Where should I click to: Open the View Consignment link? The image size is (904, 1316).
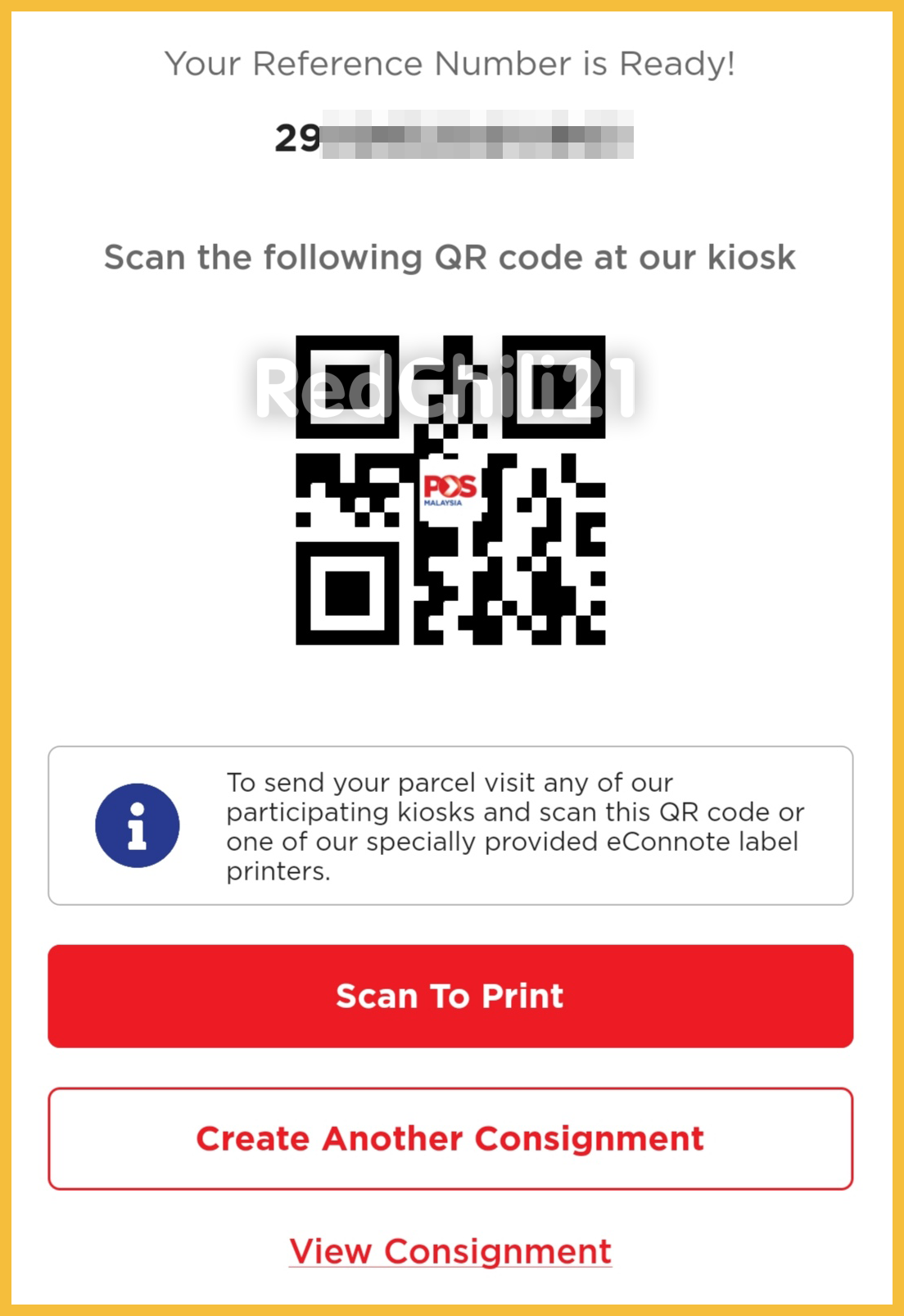coord(450,1251)
